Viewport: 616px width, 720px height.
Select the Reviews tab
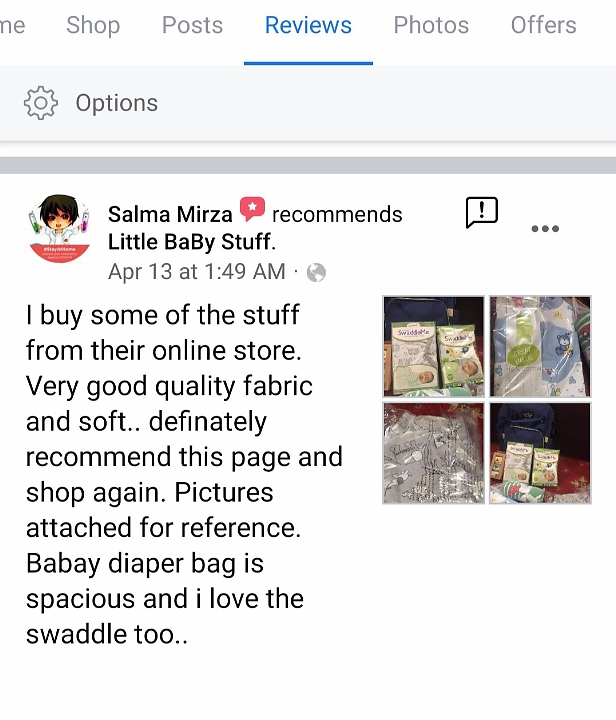click(308, 25)
